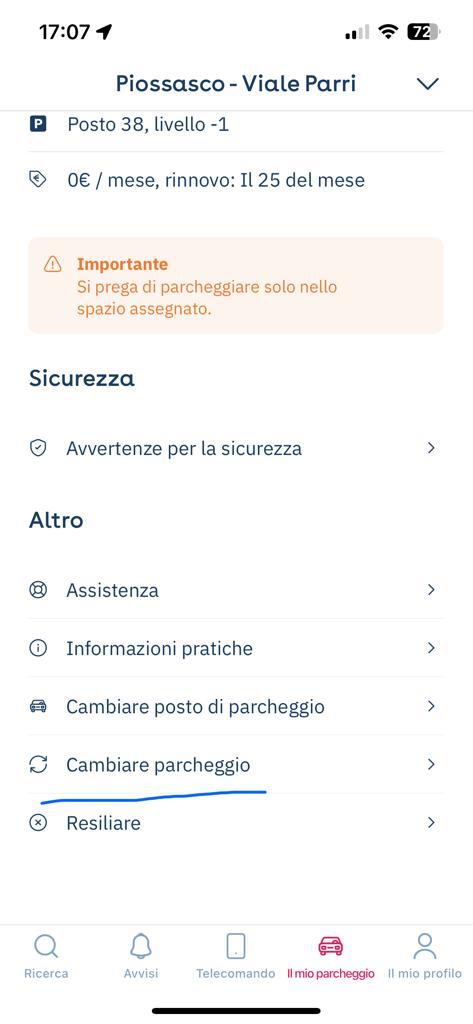Select the Il mio parcheggio tab
Screen dimensions: 473x1024
pyautogui.click(x=331, y=955)
